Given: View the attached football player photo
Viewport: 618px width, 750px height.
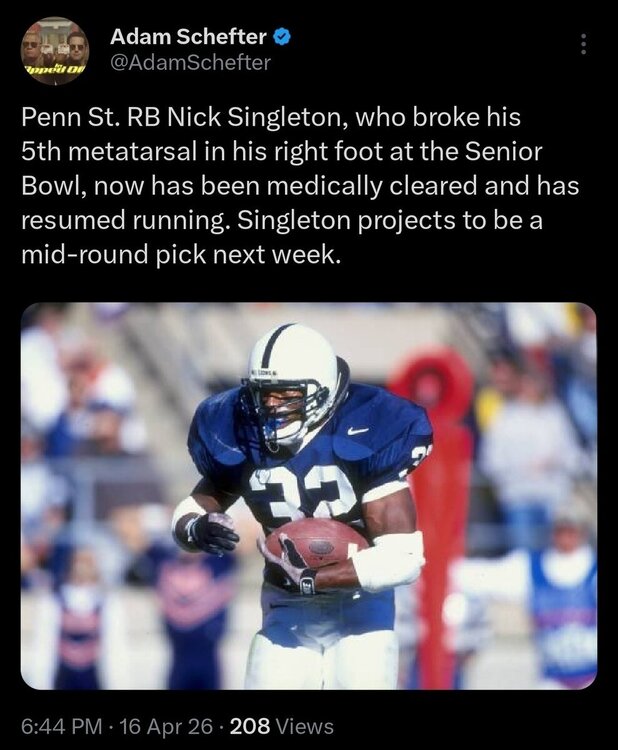Looking at the screenshot, I should (308, 496).
